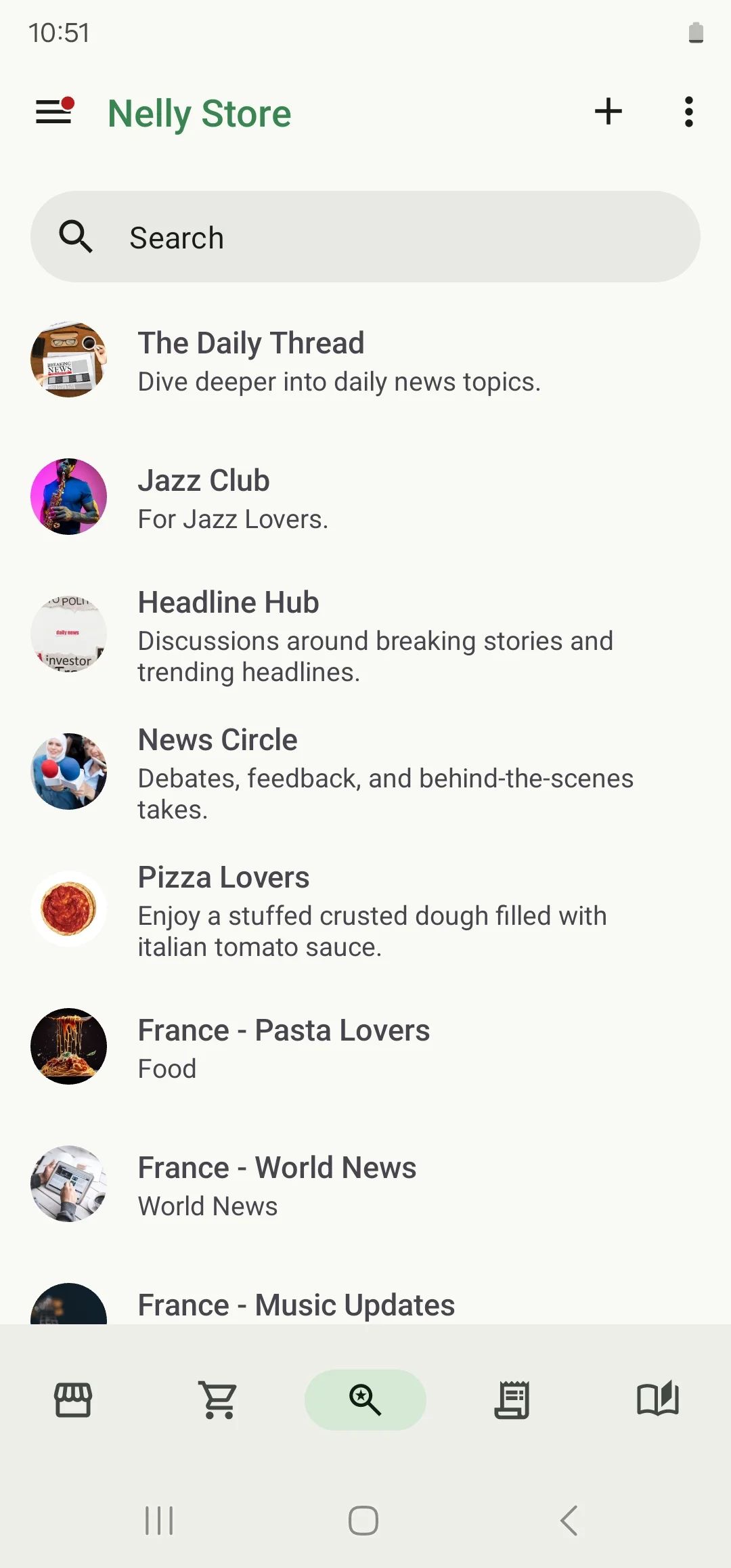
Task: Open the hamburger drawer menu
Action: tap(54, 112)
